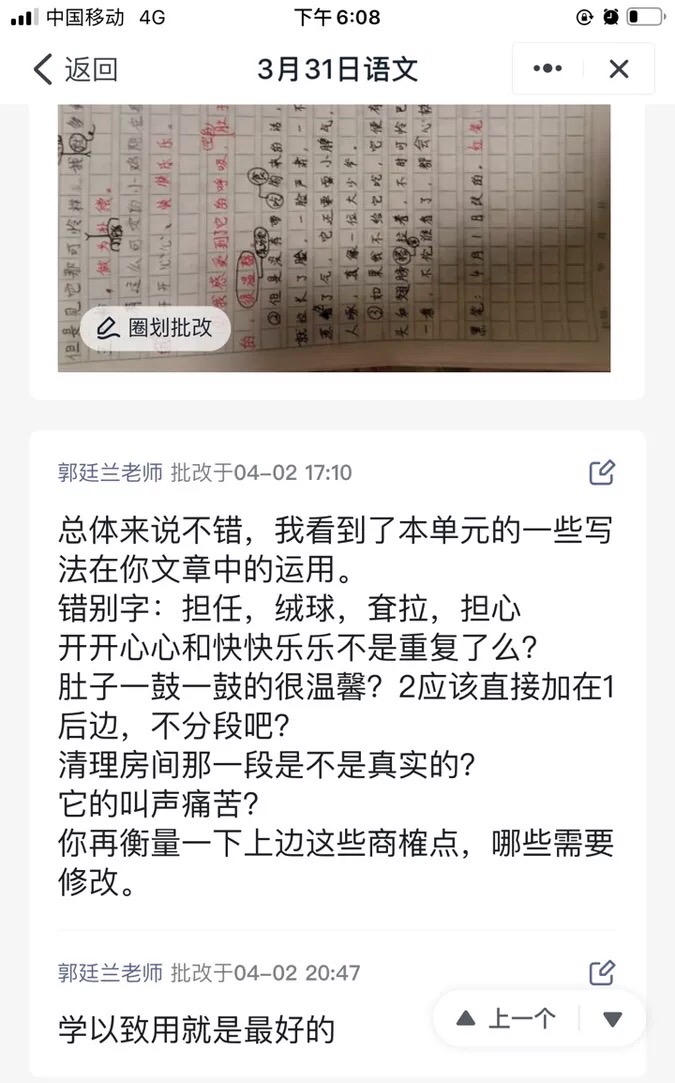Jump to next submission with down arrow
675x1083 pixels.
tap(613, 1019)
